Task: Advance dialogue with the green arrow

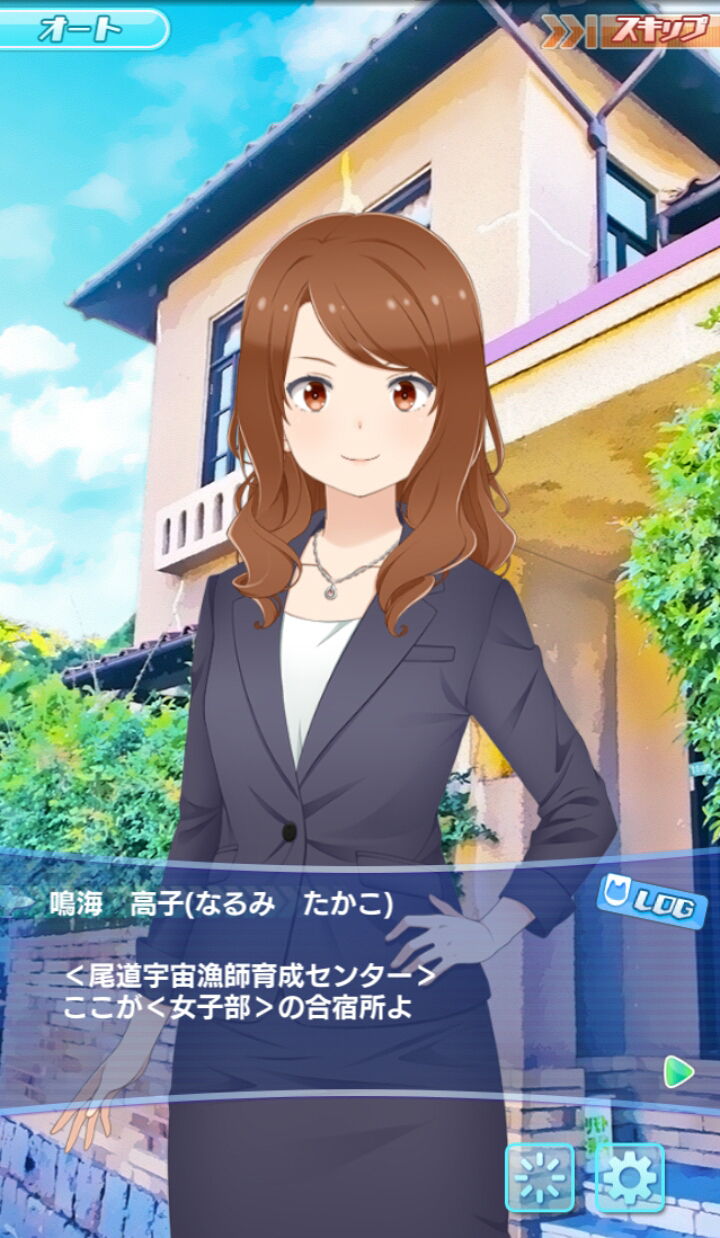Action: [x=678, y=1072]
